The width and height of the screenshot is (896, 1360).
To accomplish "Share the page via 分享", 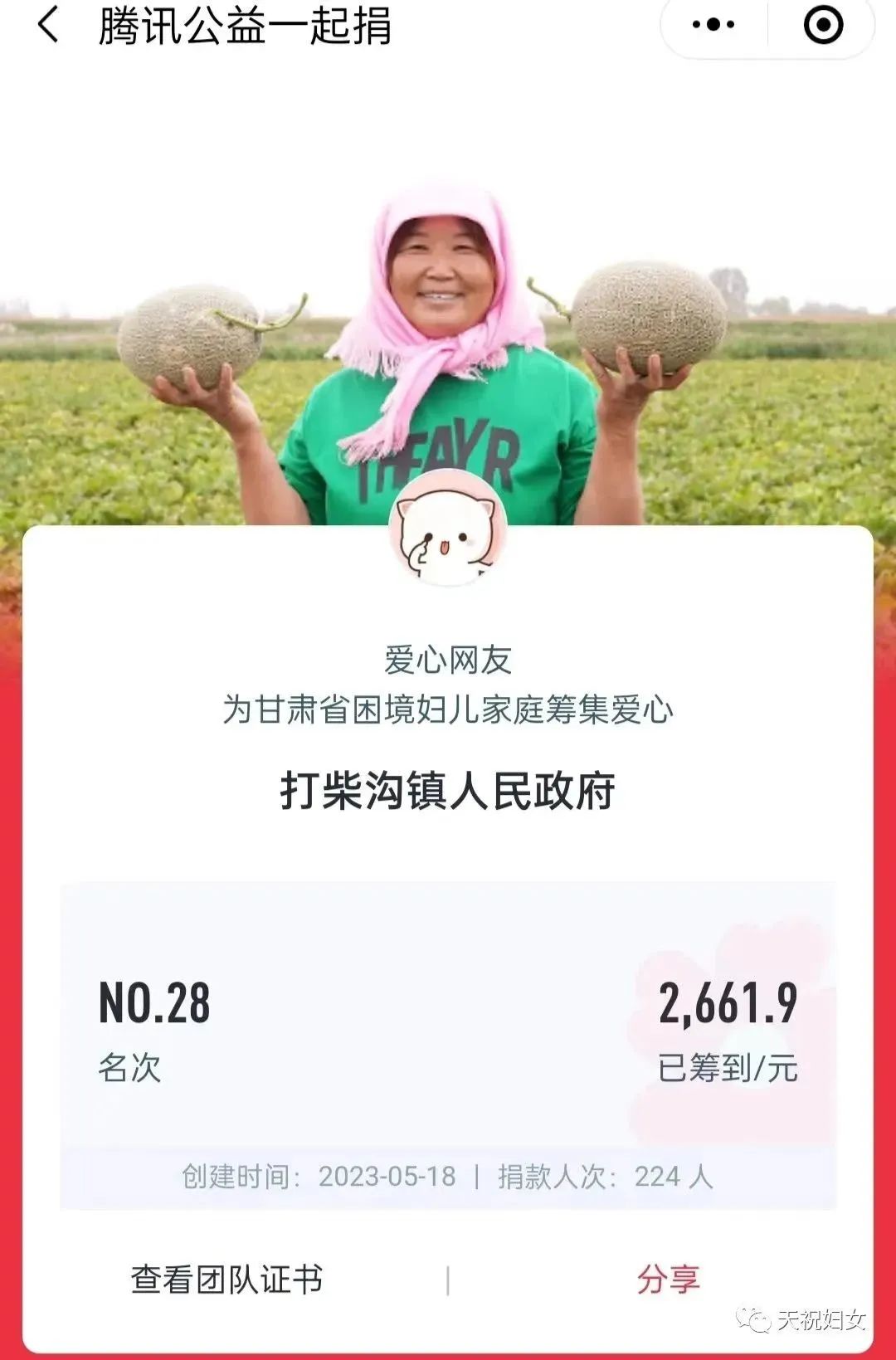I will 669,1280.
